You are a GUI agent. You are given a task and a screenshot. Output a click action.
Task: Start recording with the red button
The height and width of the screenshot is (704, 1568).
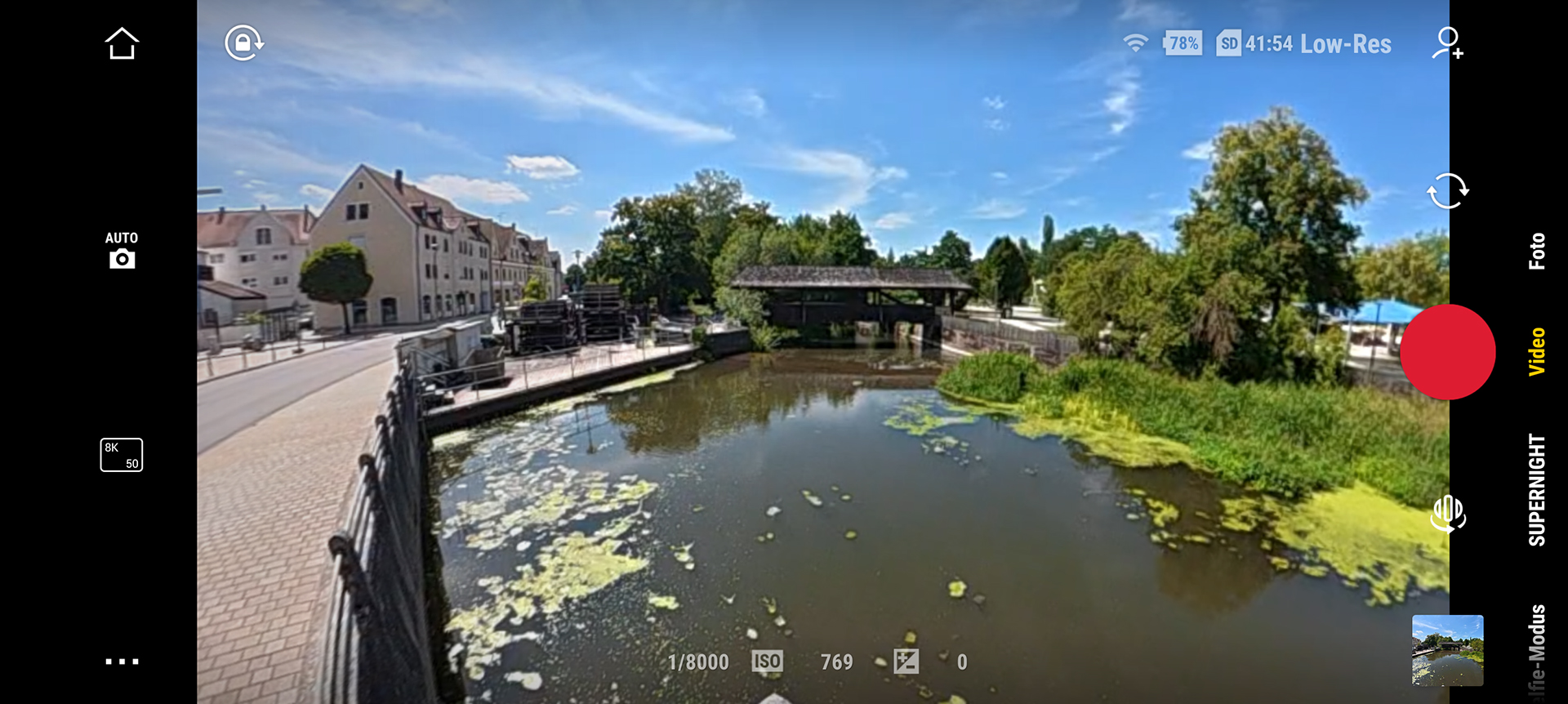[x=1447, y=352]
